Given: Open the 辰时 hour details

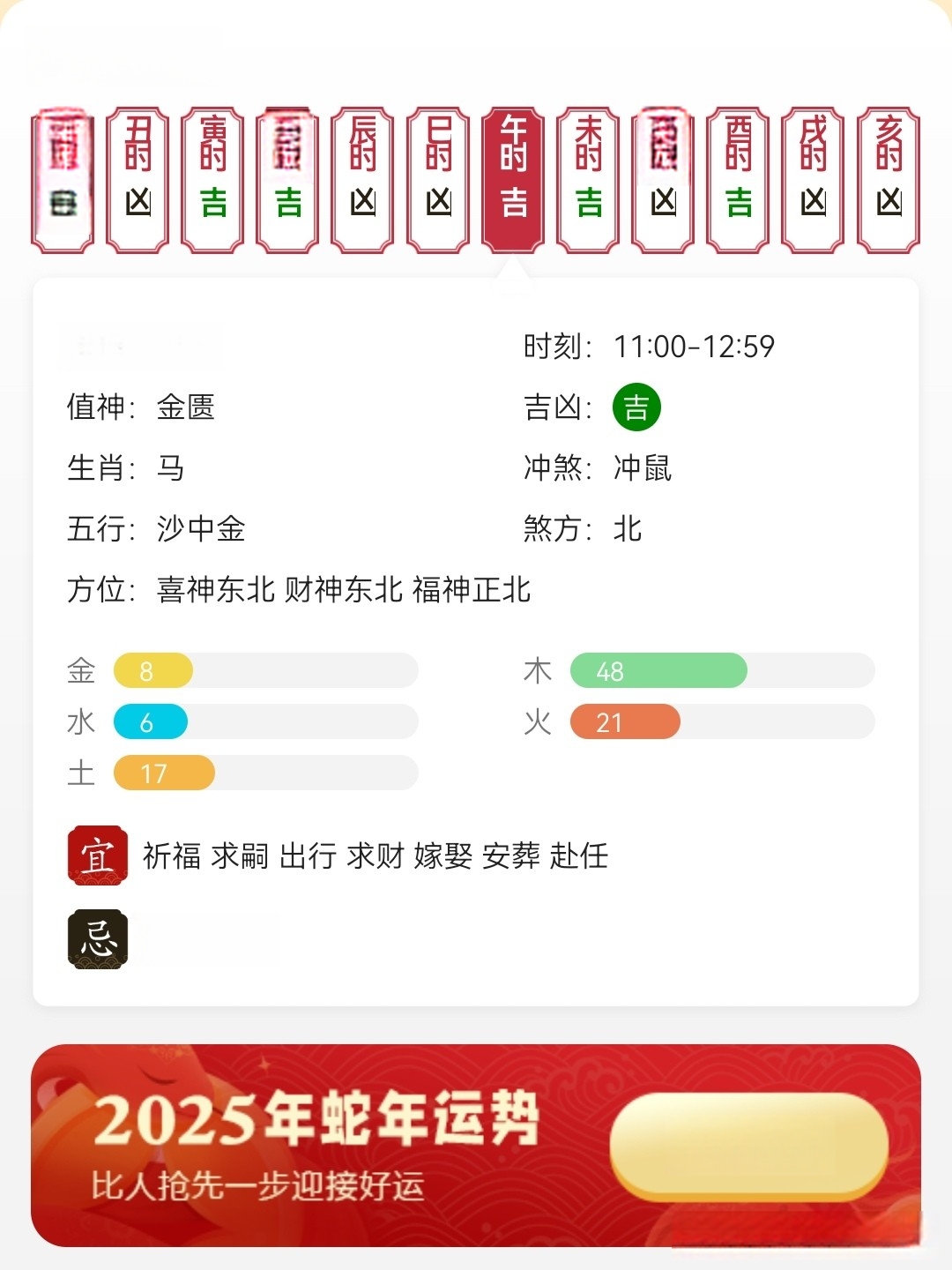Looking at the screenshot, I should 362,179.
